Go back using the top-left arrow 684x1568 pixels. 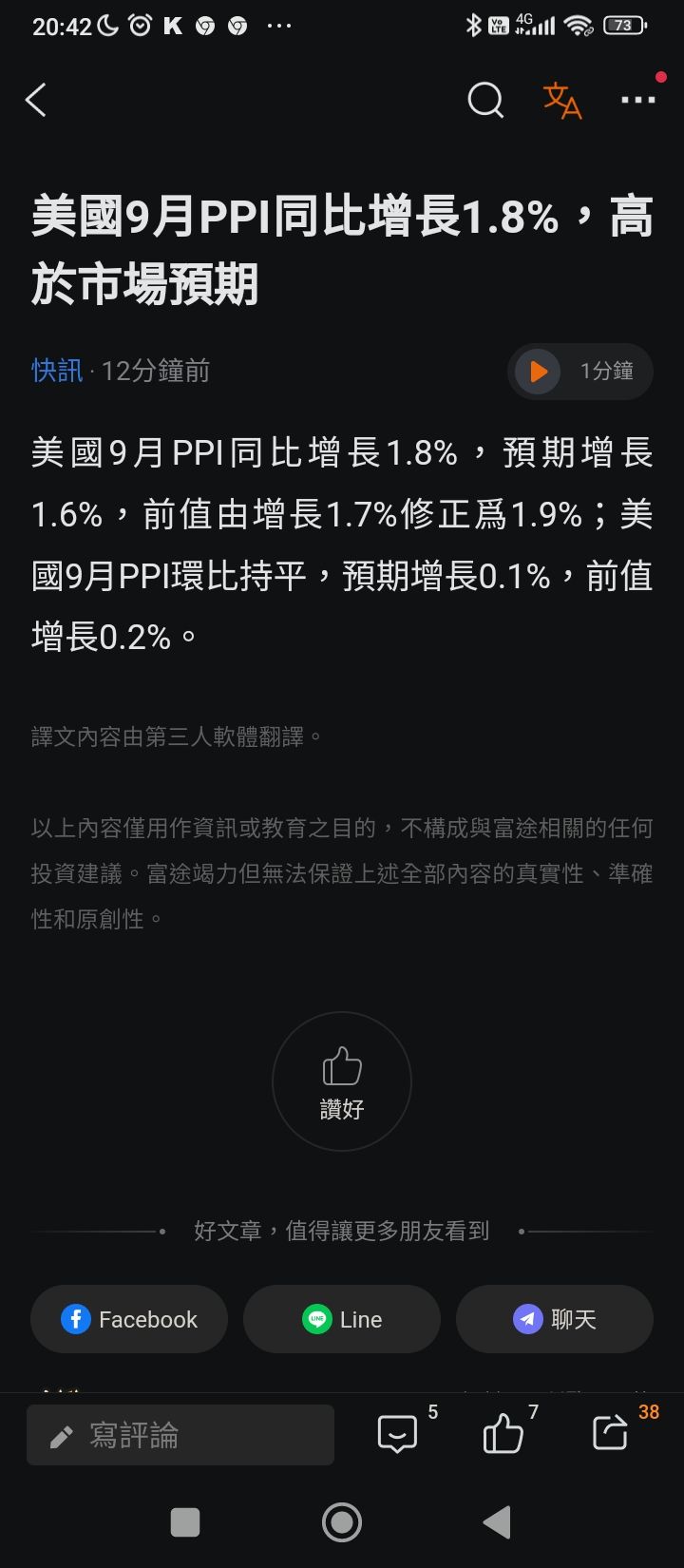(x=36, y=100)
